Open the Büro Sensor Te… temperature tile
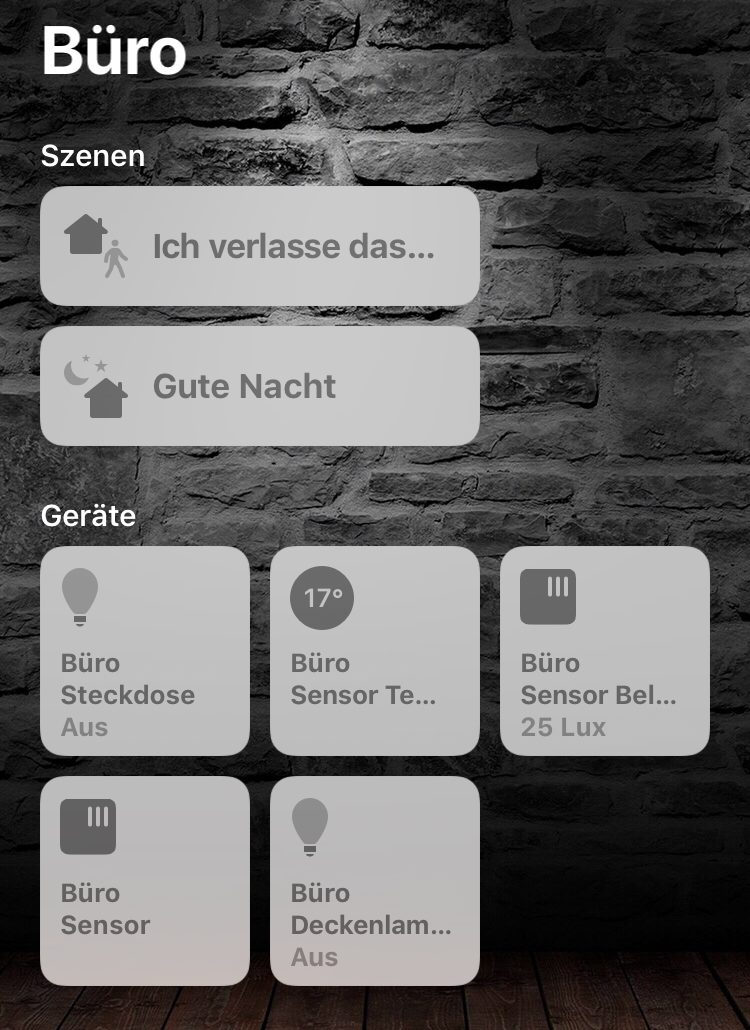 (x=375, y=651)
